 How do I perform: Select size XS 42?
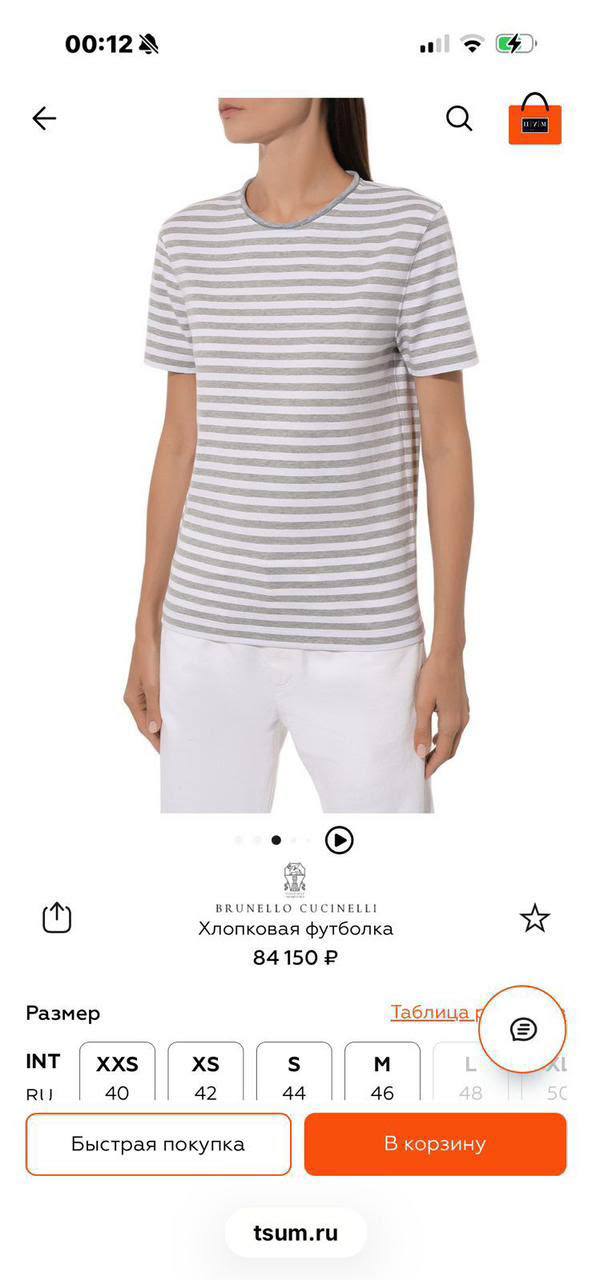206,1072
